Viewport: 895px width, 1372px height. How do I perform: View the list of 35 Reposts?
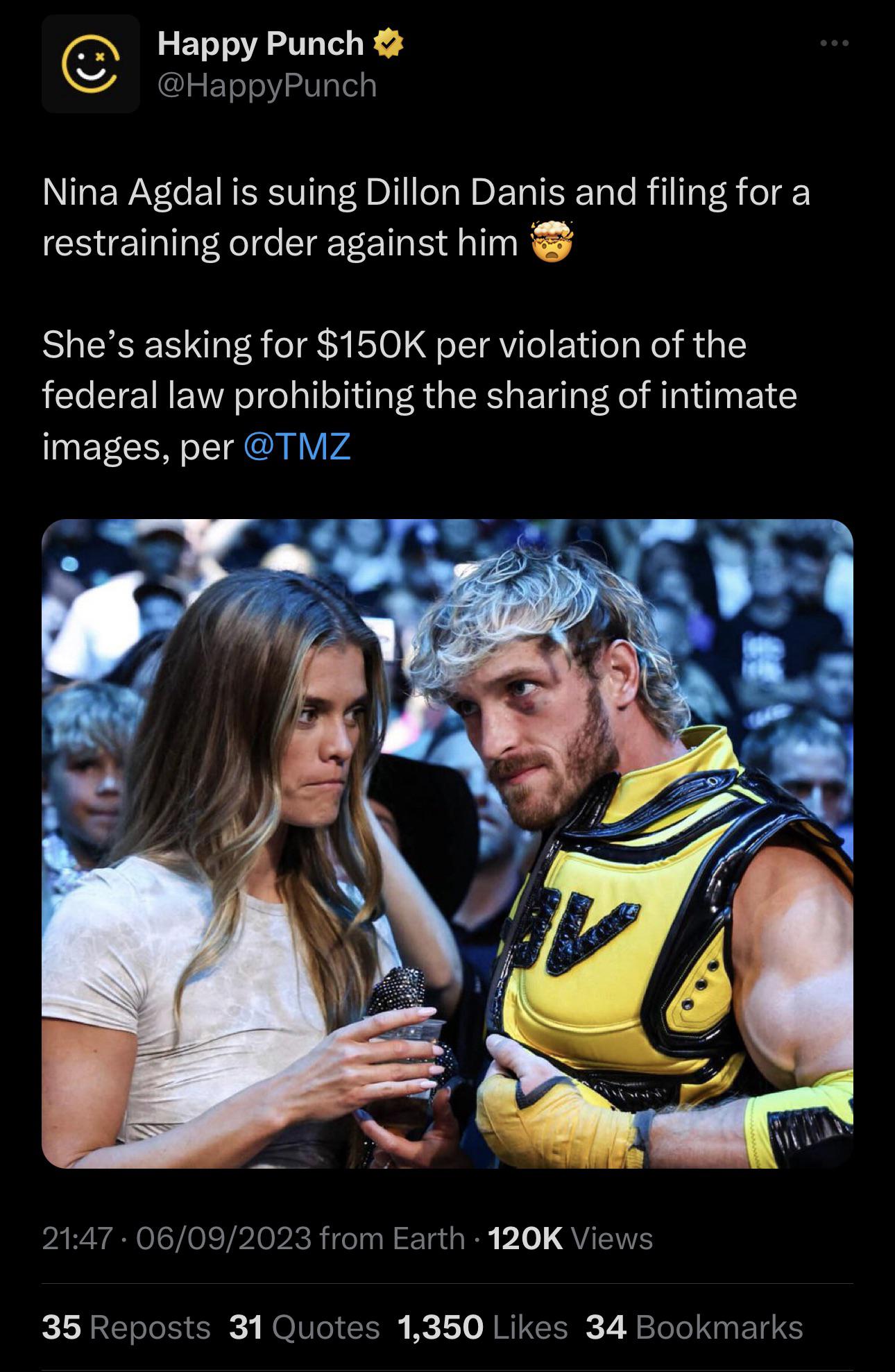pos(126,1327)
